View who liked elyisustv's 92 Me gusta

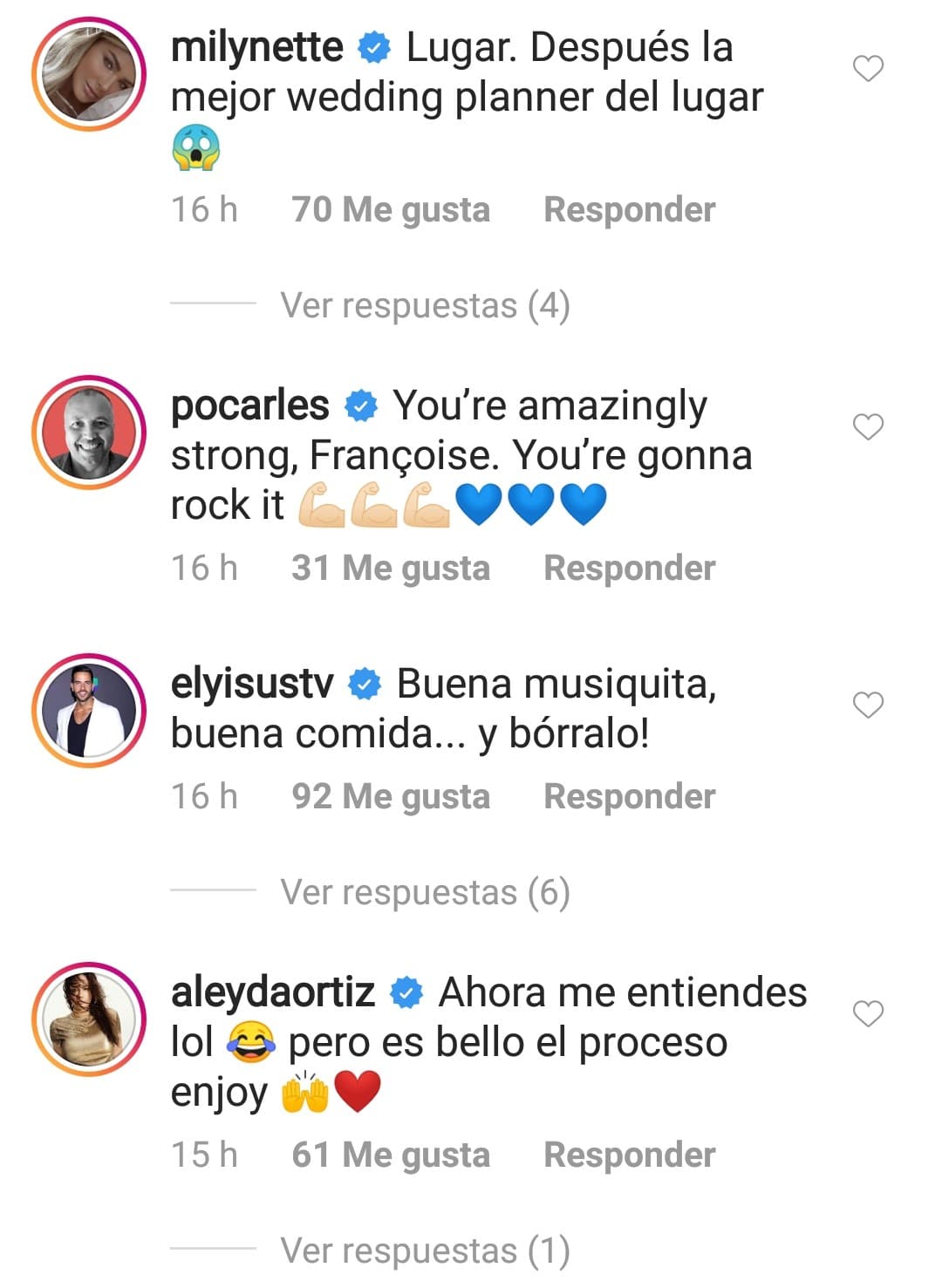click(392, 795)
